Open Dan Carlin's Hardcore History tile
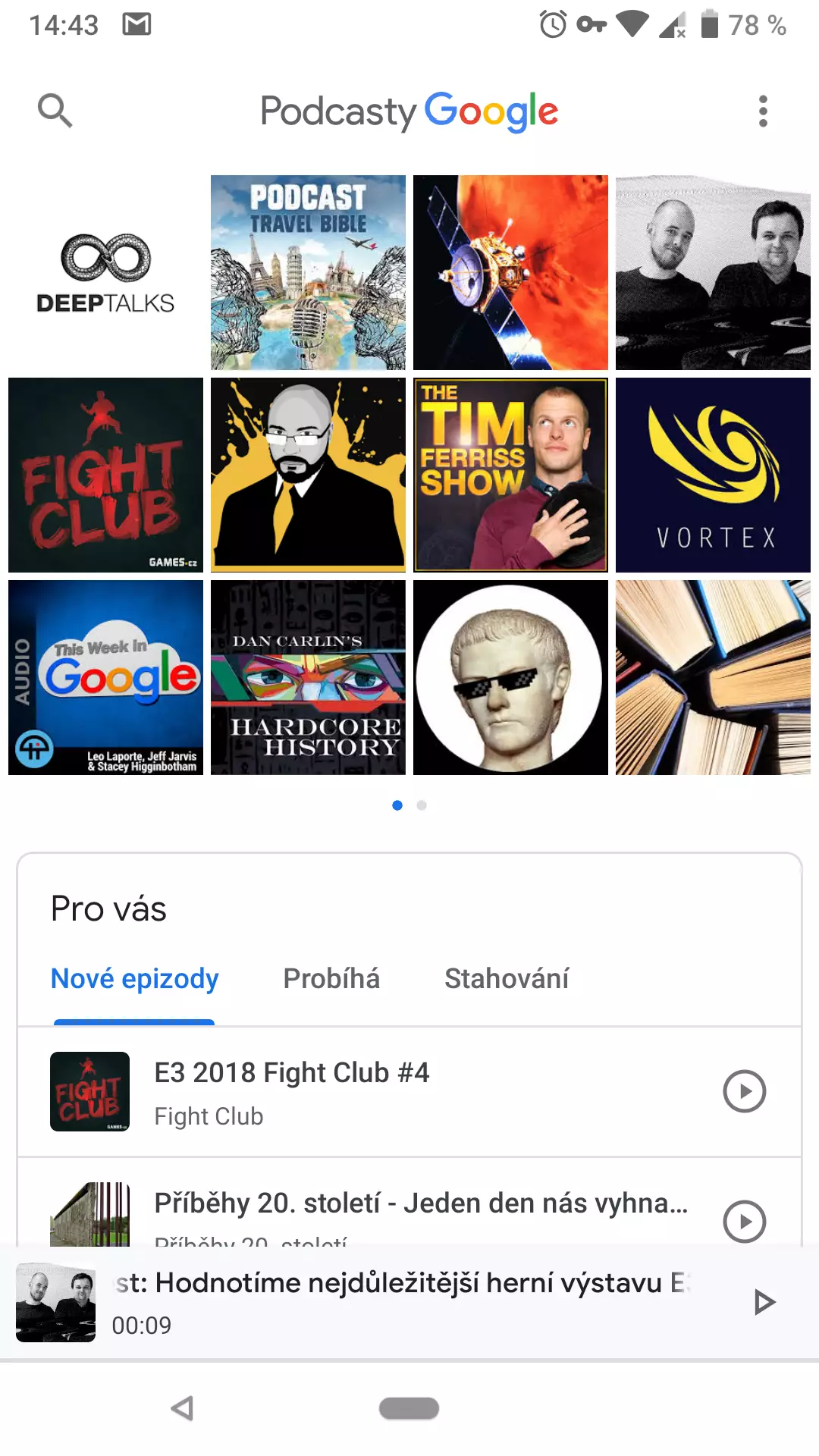 point(308,678)
